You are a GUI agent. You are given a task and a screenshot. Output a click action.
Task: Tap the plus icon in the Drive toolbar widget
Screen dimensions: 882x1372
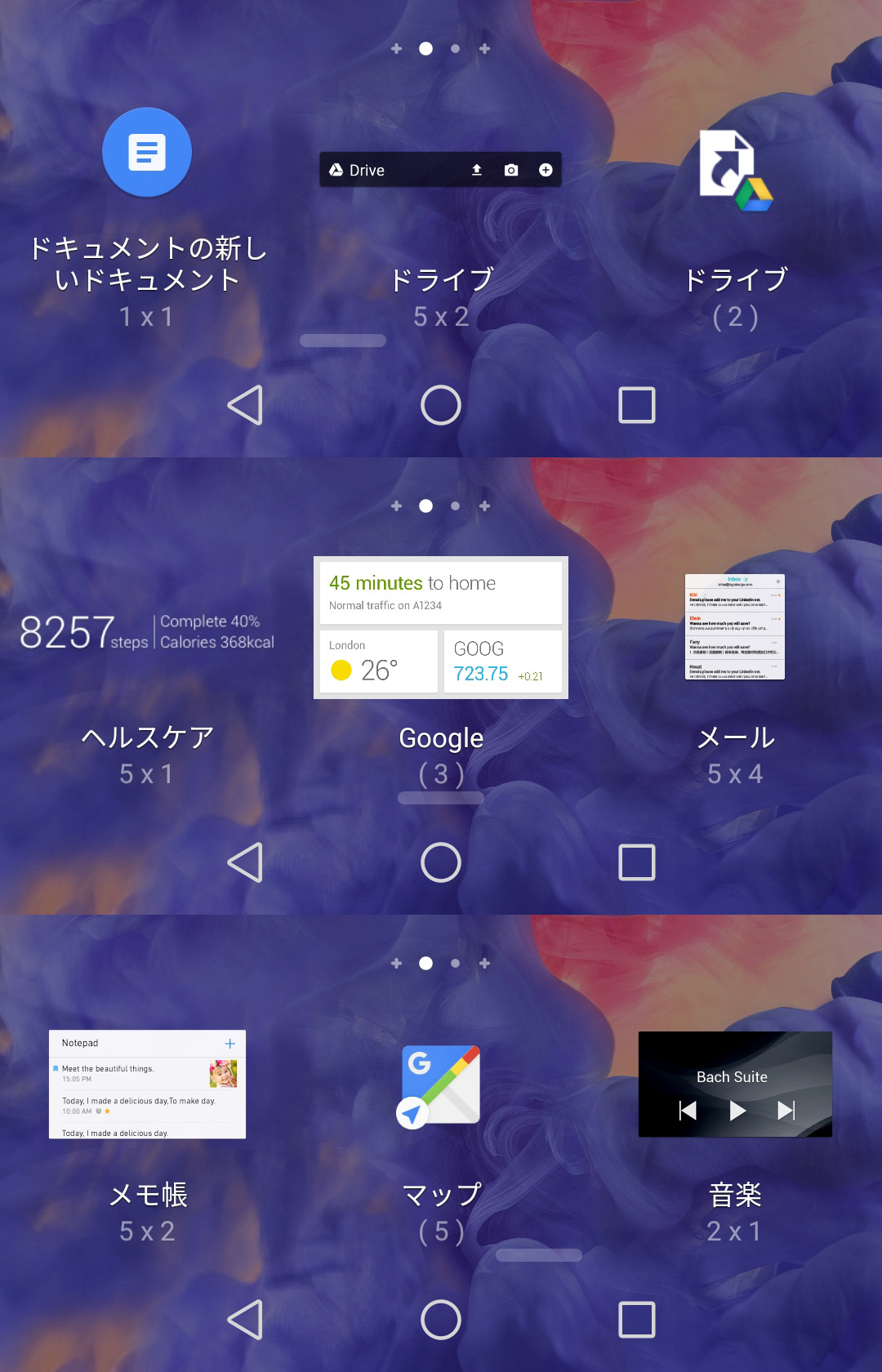tap(545, 169)
